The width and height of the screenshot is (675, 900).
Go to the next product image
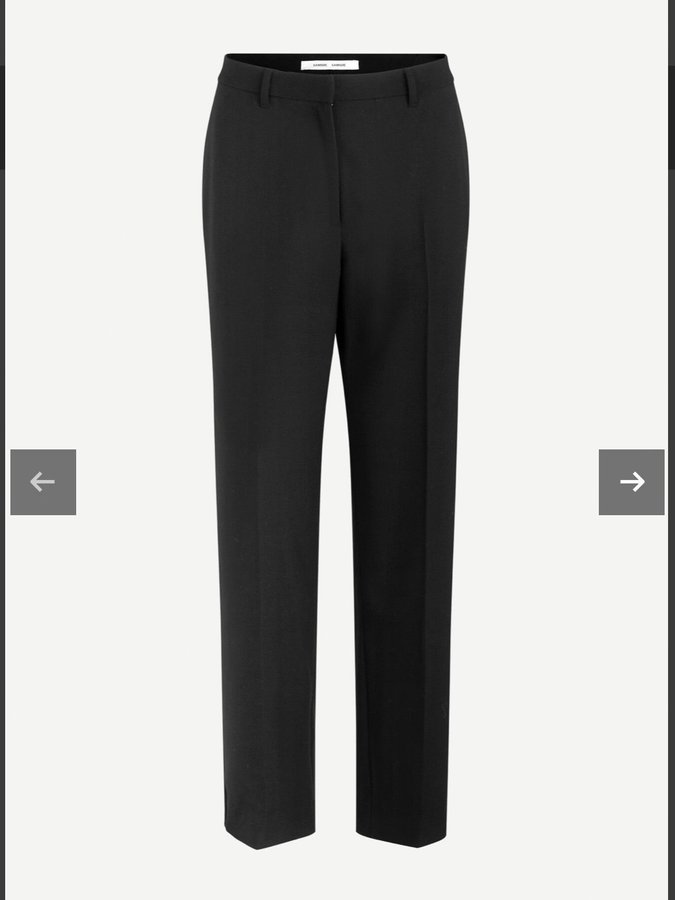coord(631,482)
